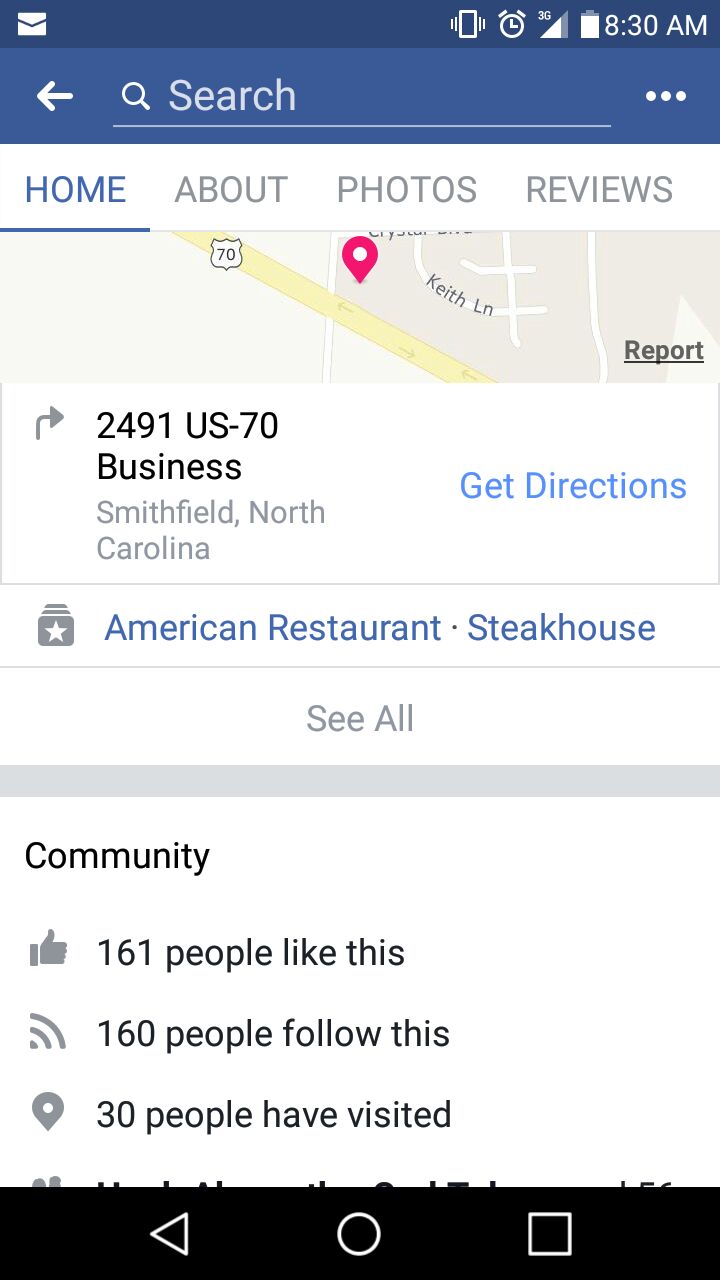Report the map via Report link
Viewport: 720px width, 1280px height.
[x=663, y=351]
